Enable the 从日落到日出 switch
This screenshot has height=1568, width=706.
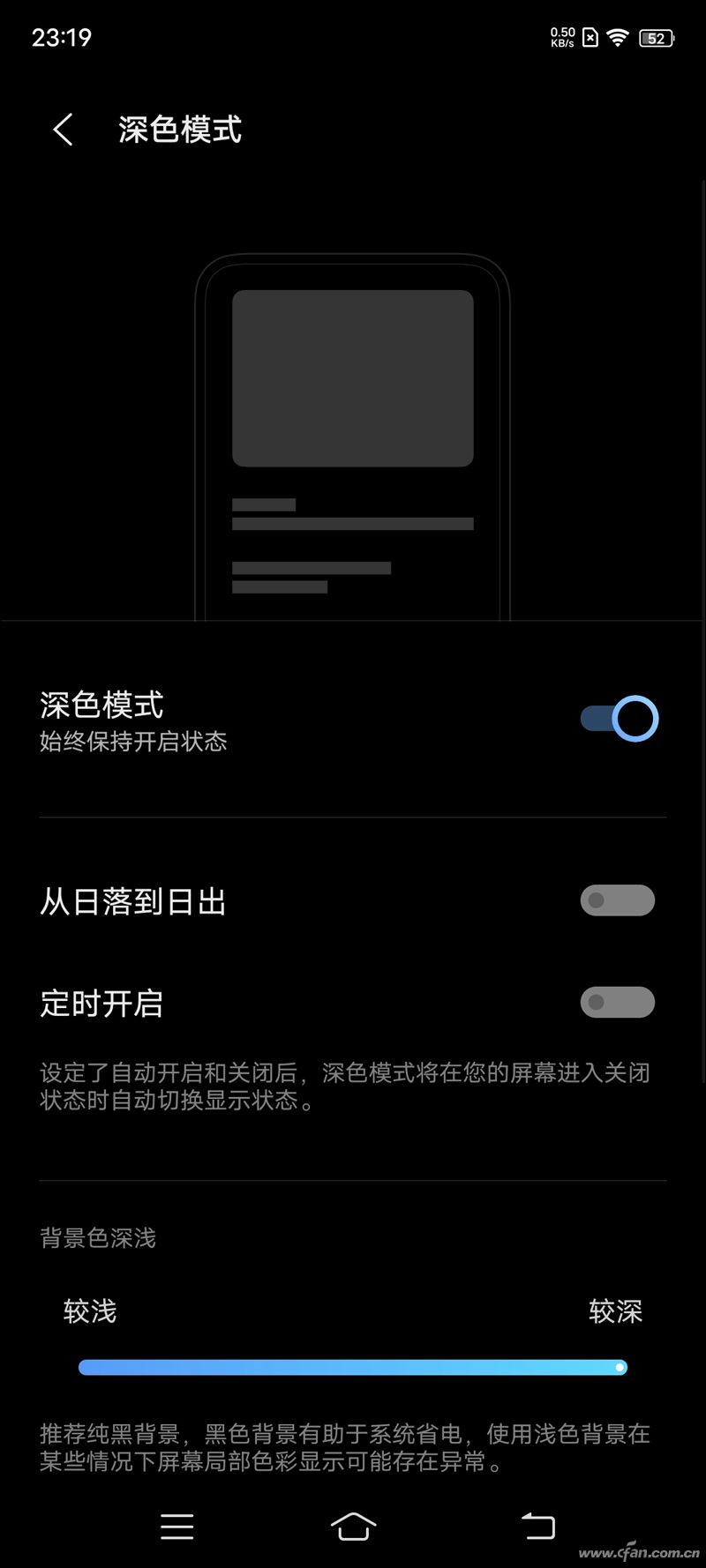pyautogui.click(x=617, y=900)
